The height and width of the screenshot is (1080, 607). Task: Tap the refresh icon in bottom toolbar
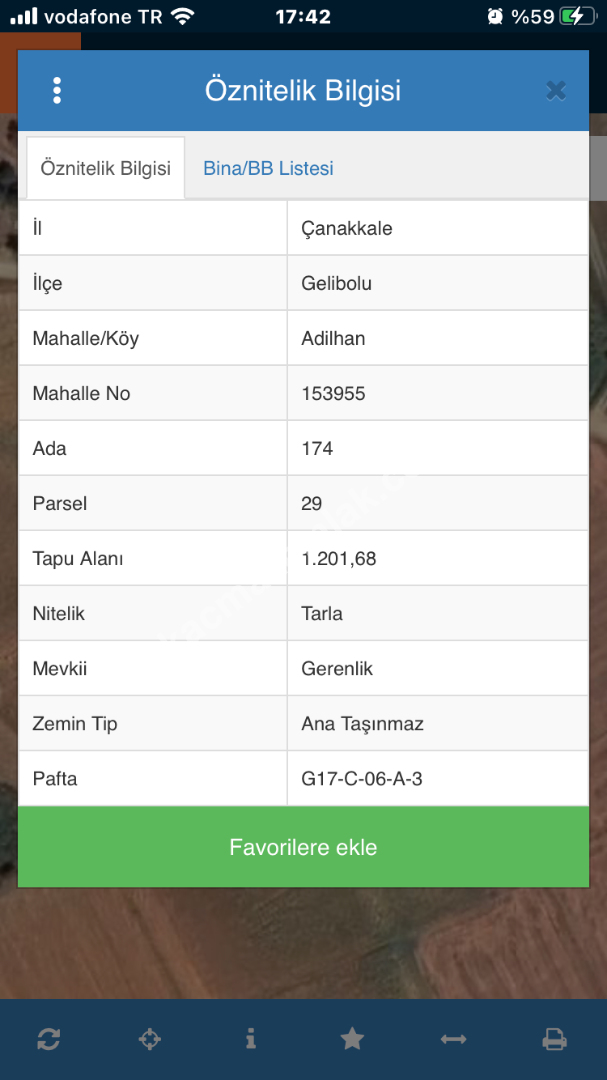(48, 1039)
